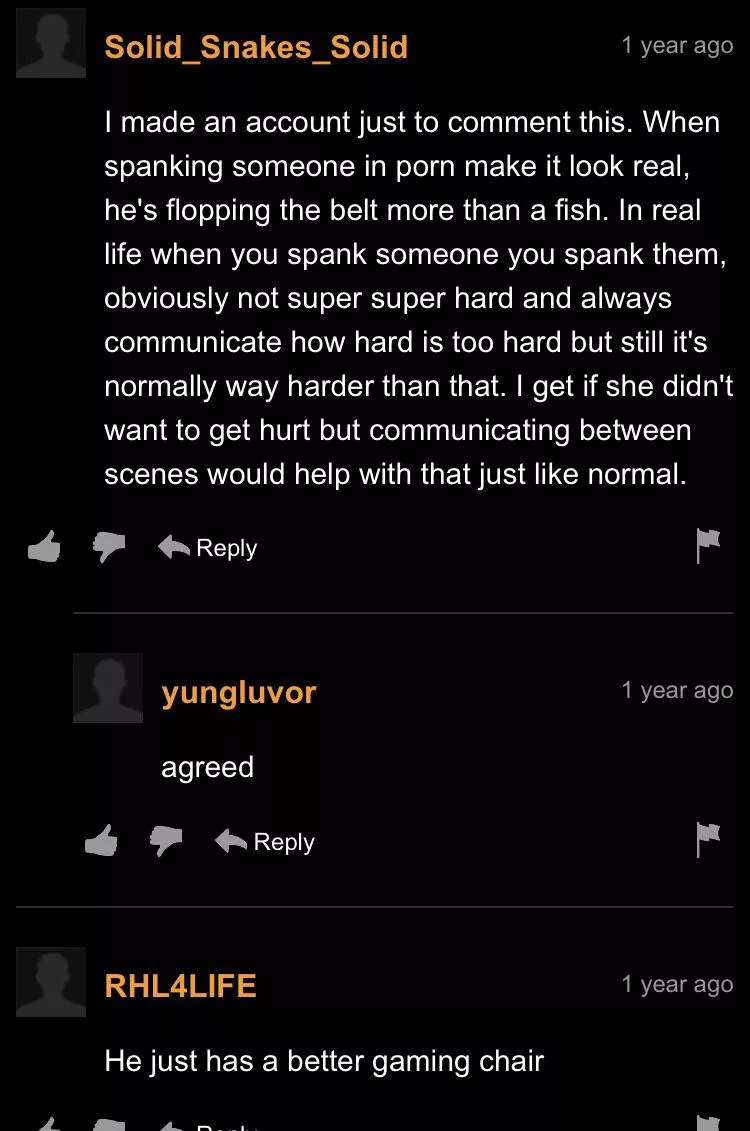
Task: Reply to yungluvor's comment
Action: point(266,842)
